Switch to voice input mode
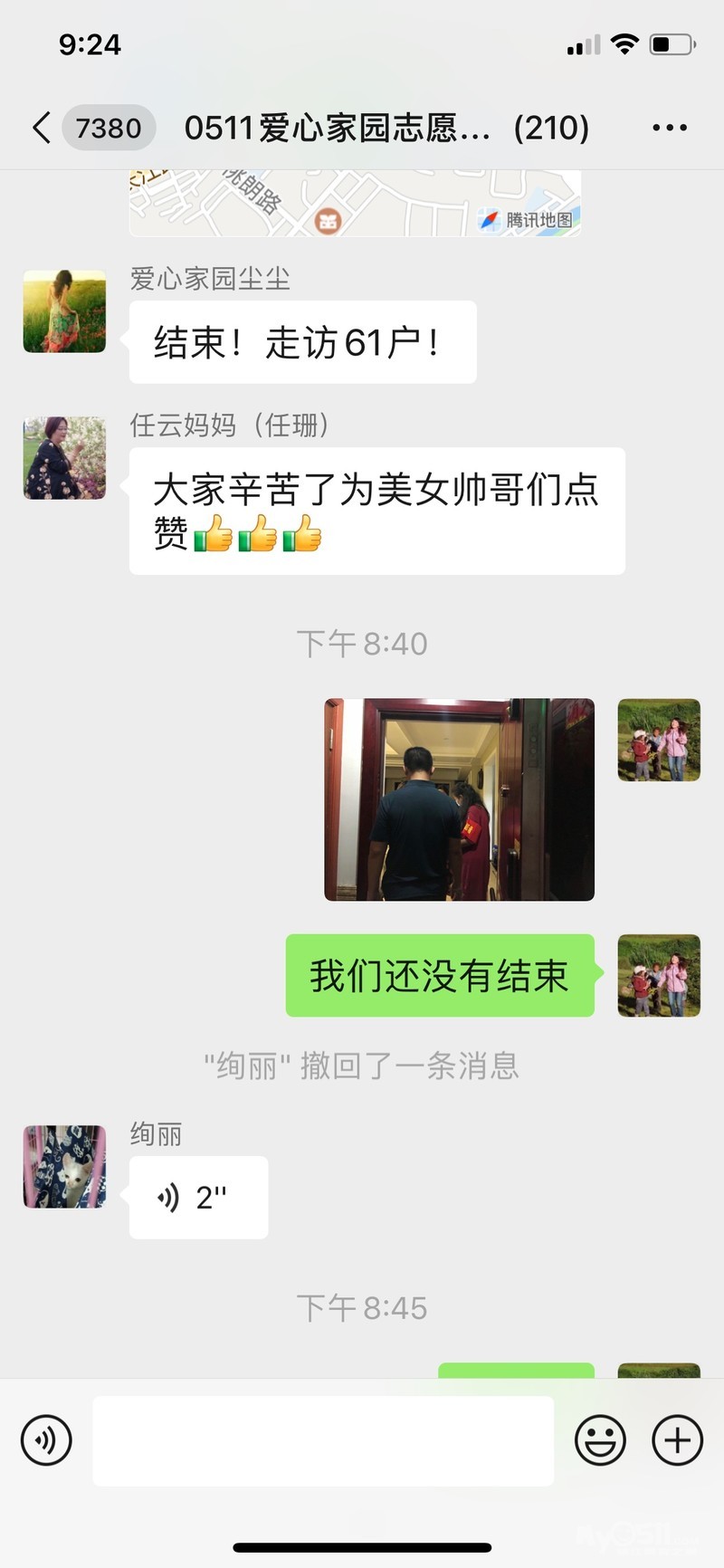This screenshot has width=724, height=1568. [x=46, y=1439]
